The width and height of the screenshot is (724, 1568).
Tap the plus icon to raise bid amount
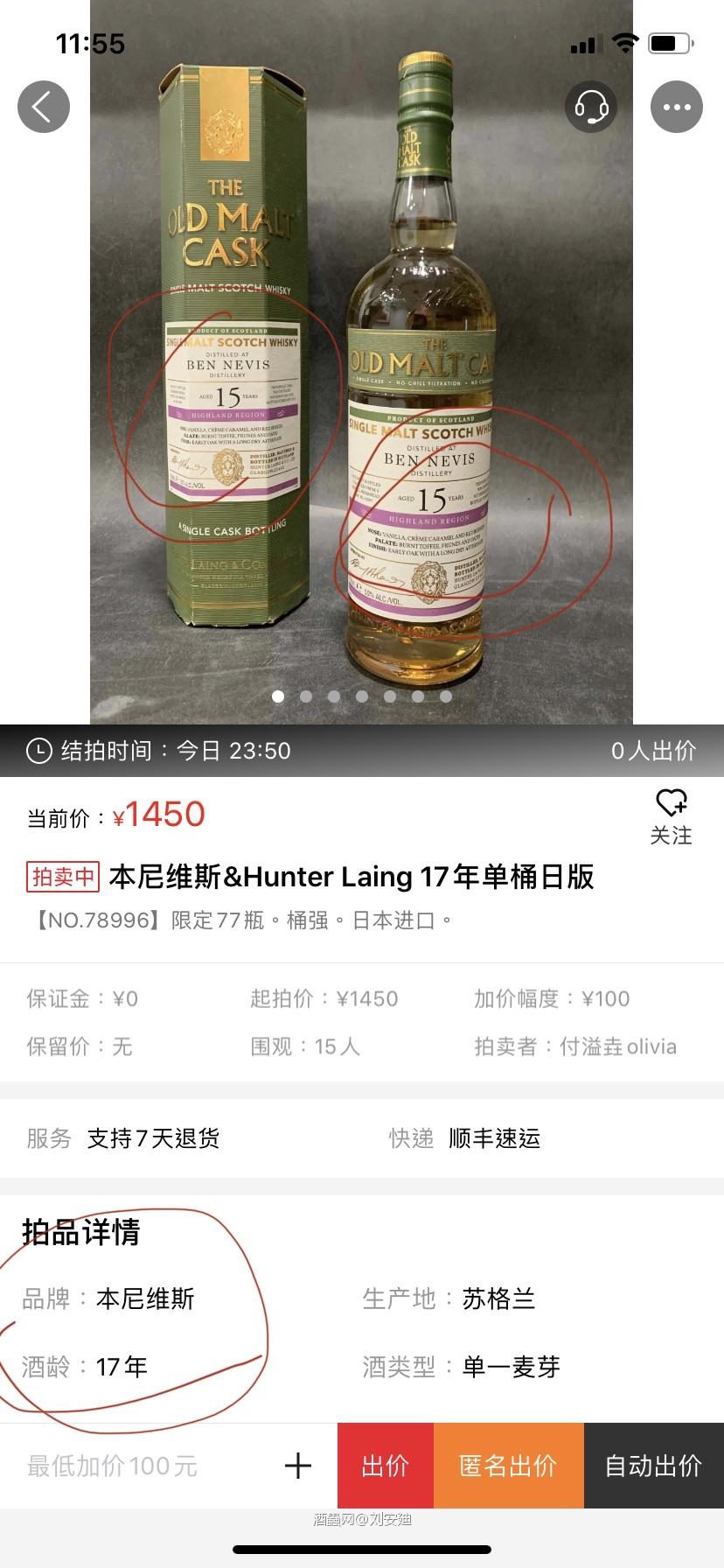tap(298, 1466)
